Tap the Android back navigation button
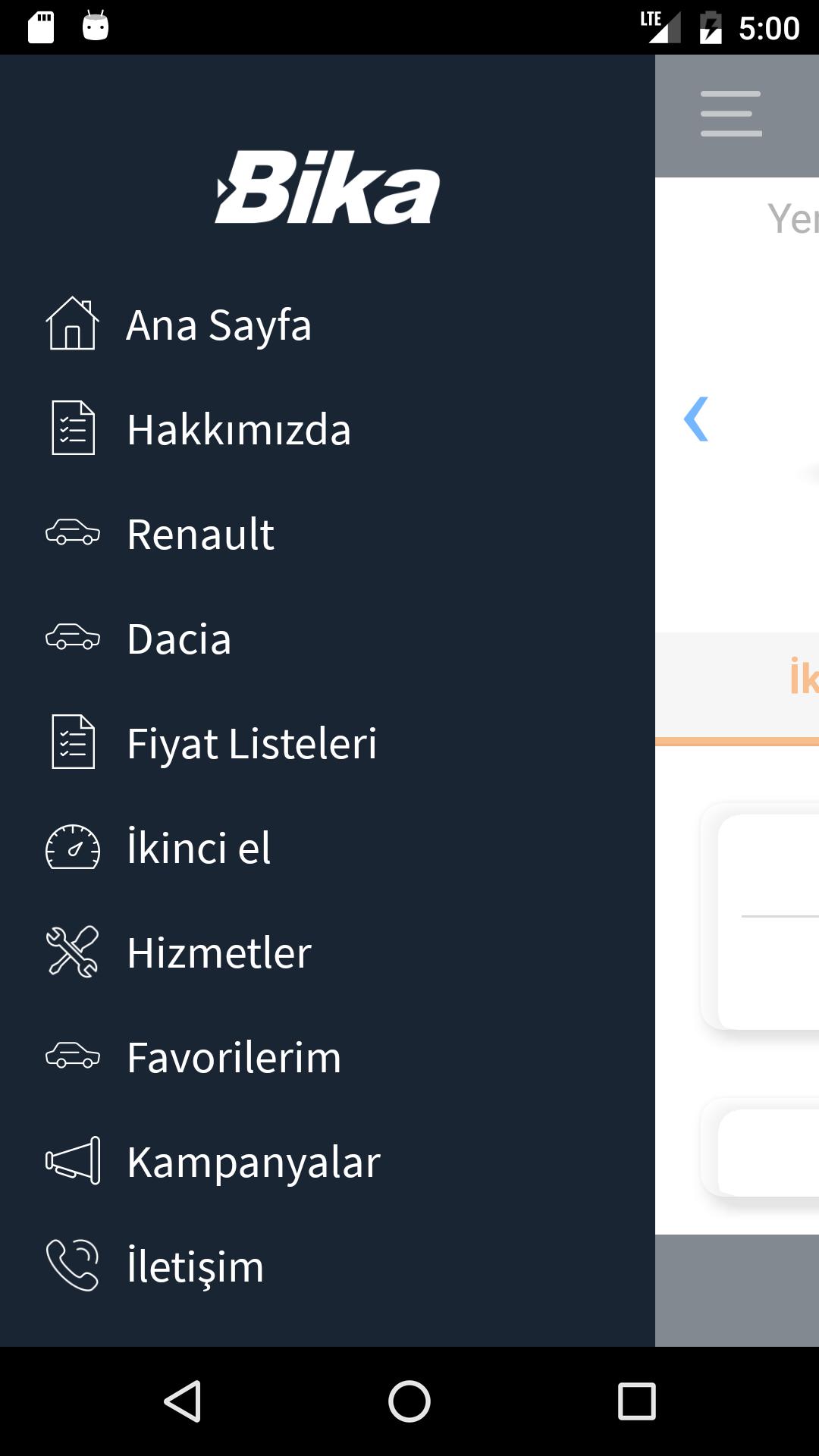Viewport: 819px width, 1456px height. point(182,1399)
